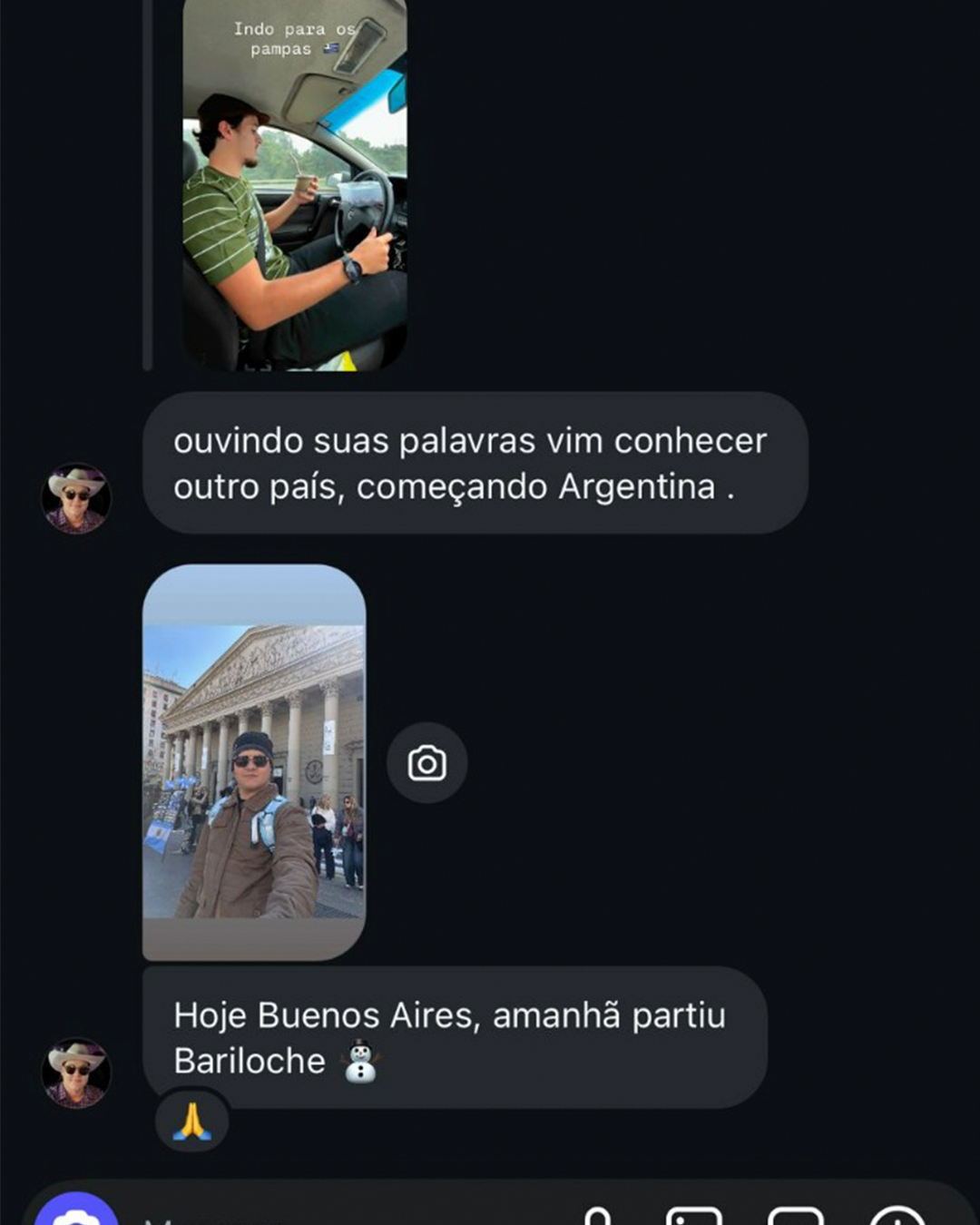The width and height of the screenshot is (980, 1225).
Task: Open sender's avatar next to the Argentina message
Action: (x=76, y=497)
